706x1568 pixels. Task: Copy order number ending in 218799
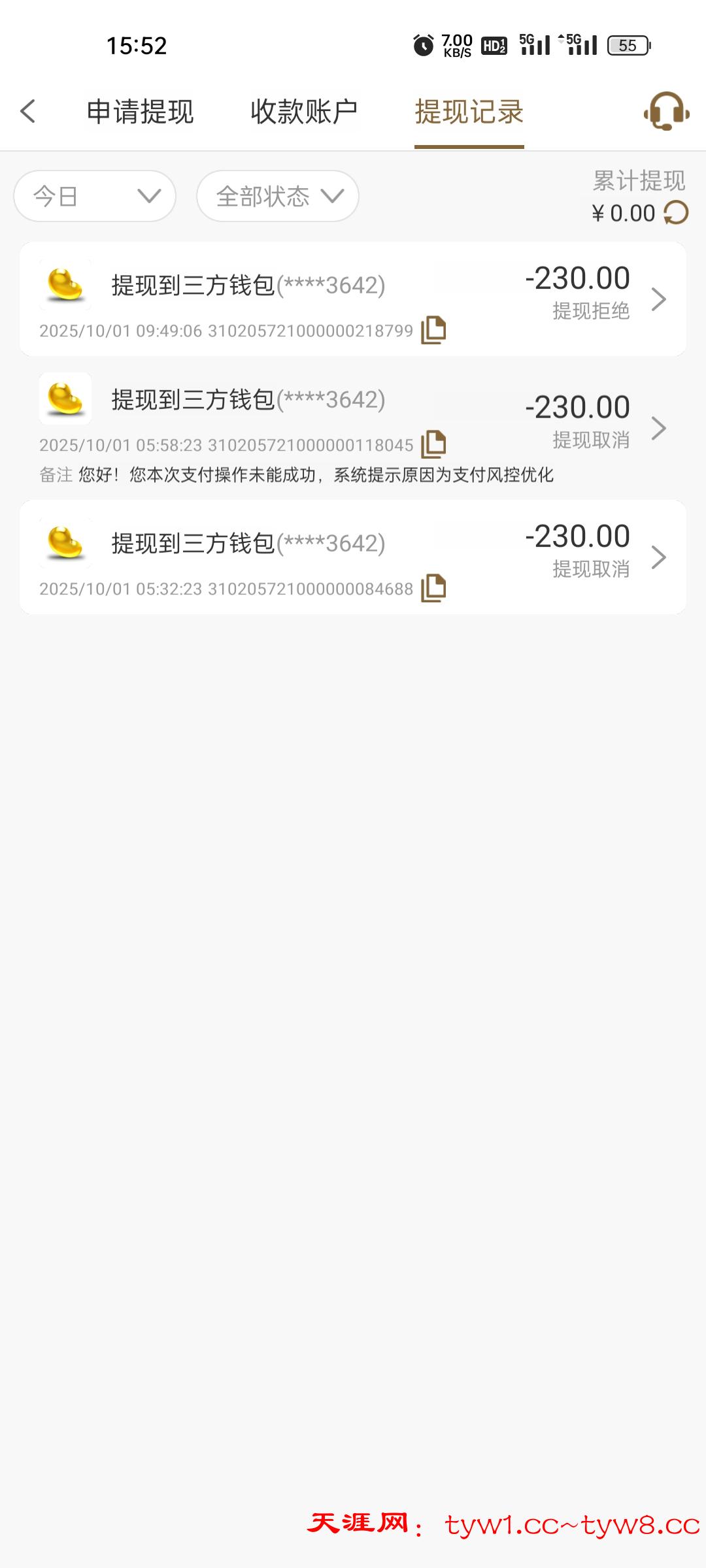point(433,330)
